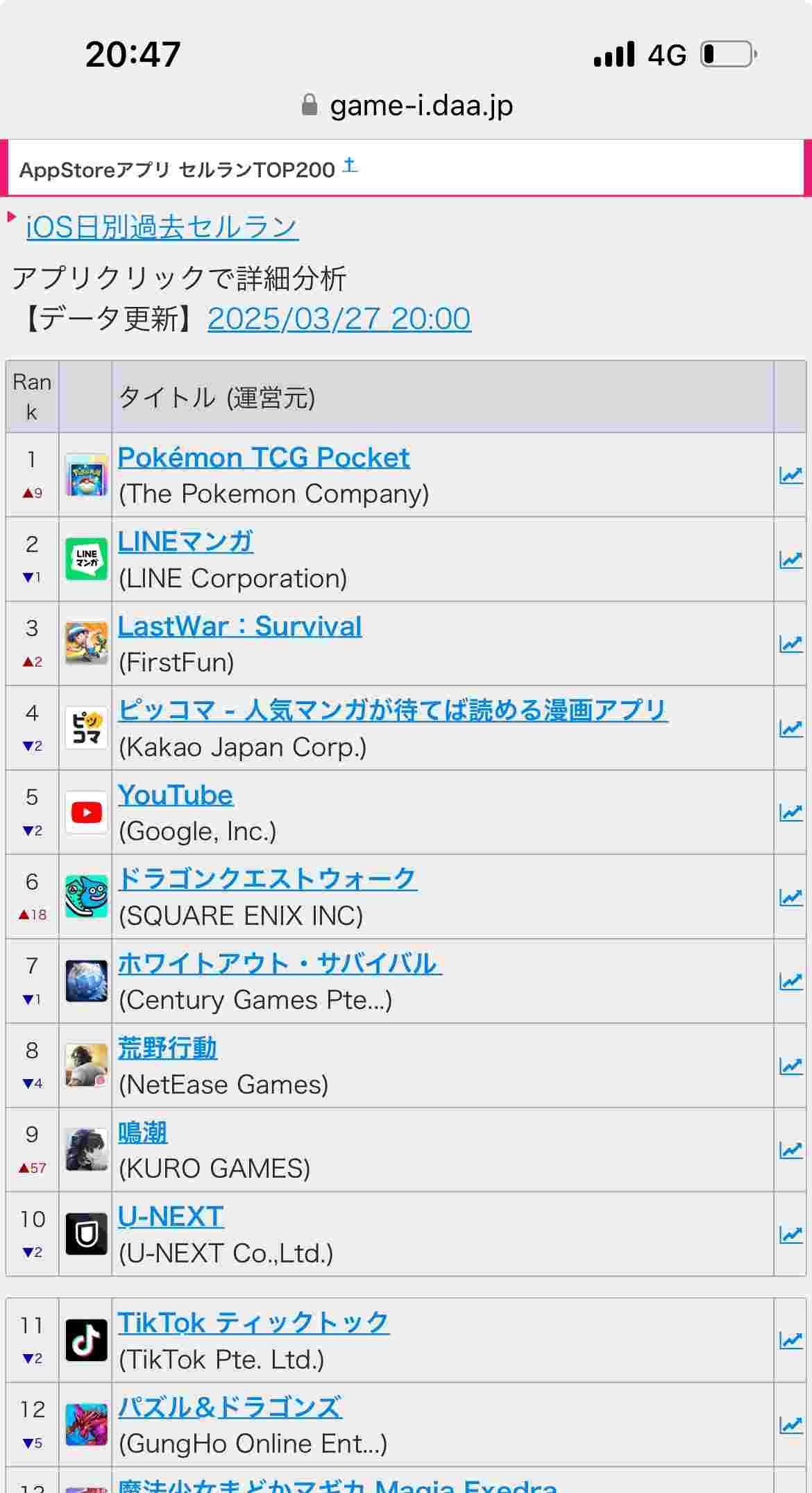Select パズル&ドラゴンズ title link
812x1493 pixels.
[x=230, y=1408]
